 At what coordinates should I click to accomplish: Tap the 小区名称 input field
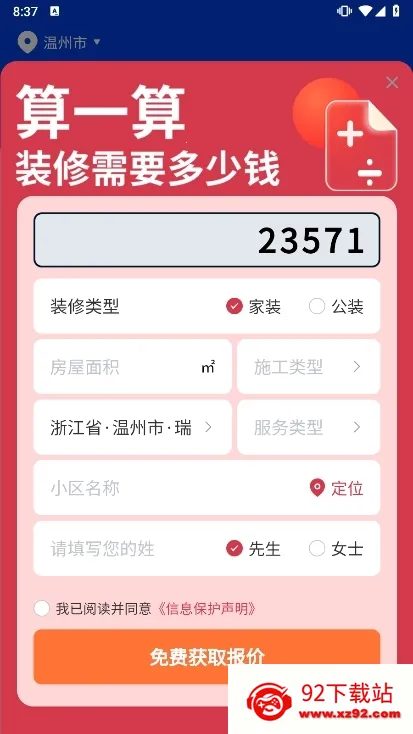coord(169,488)
